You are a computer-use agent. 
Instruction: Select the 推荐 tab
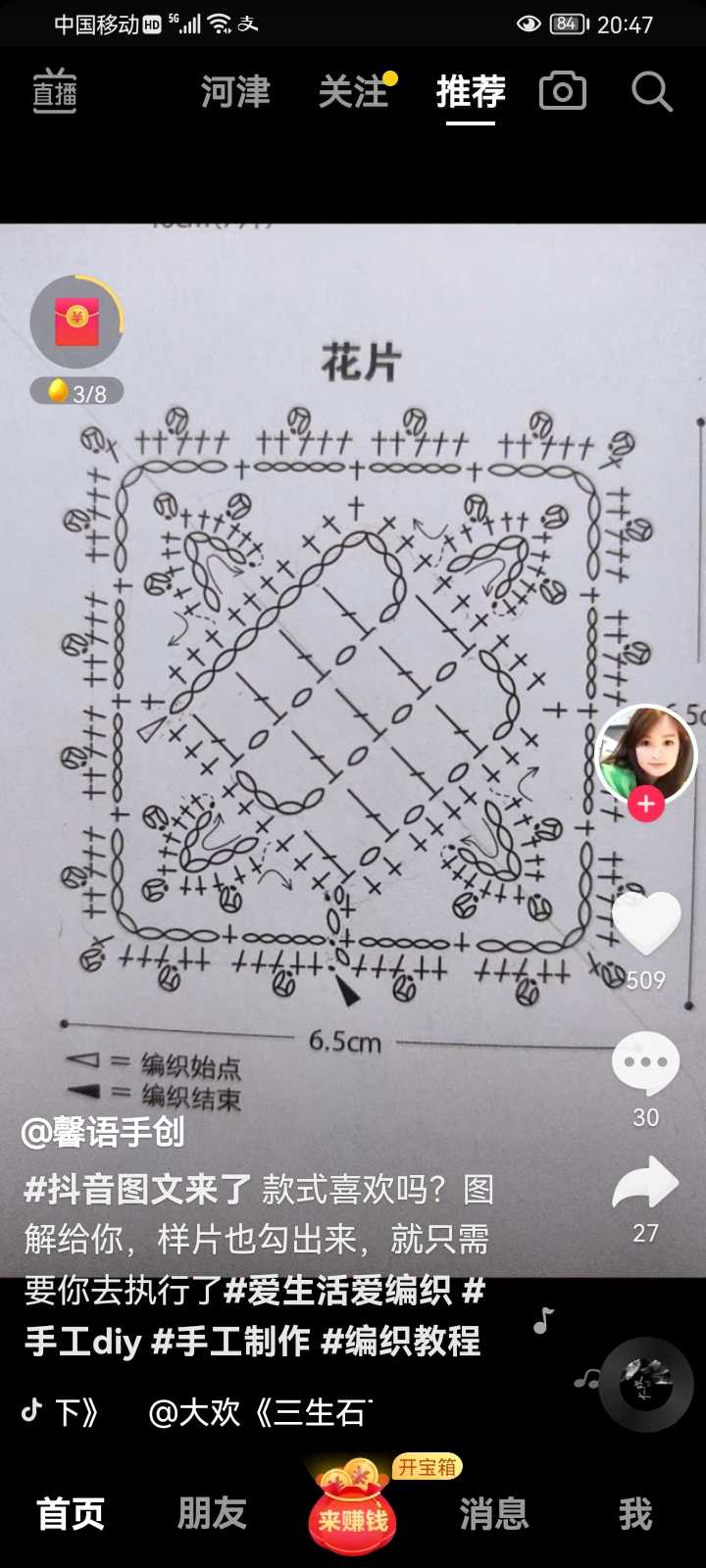click(x=471, y=92)
